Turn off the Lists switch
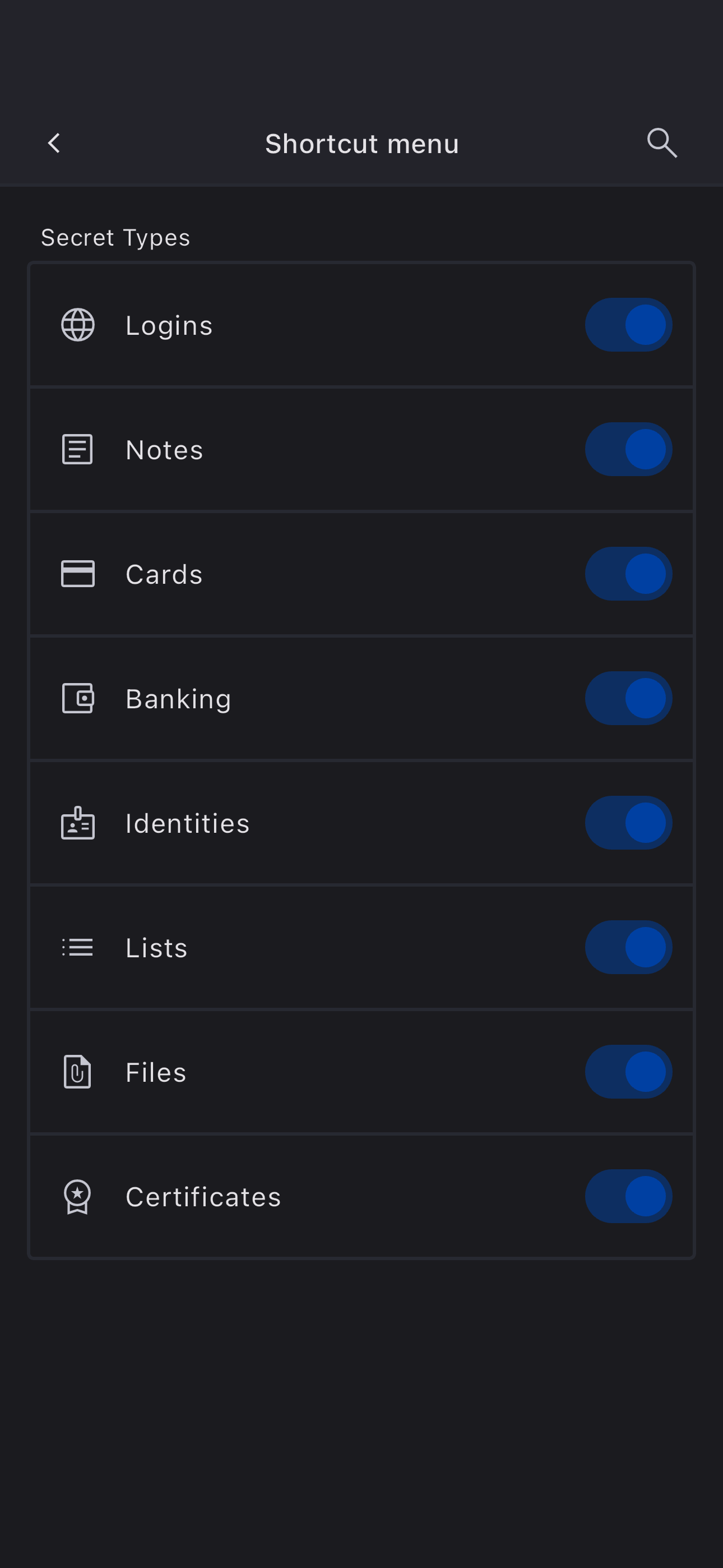 point(629,947)
